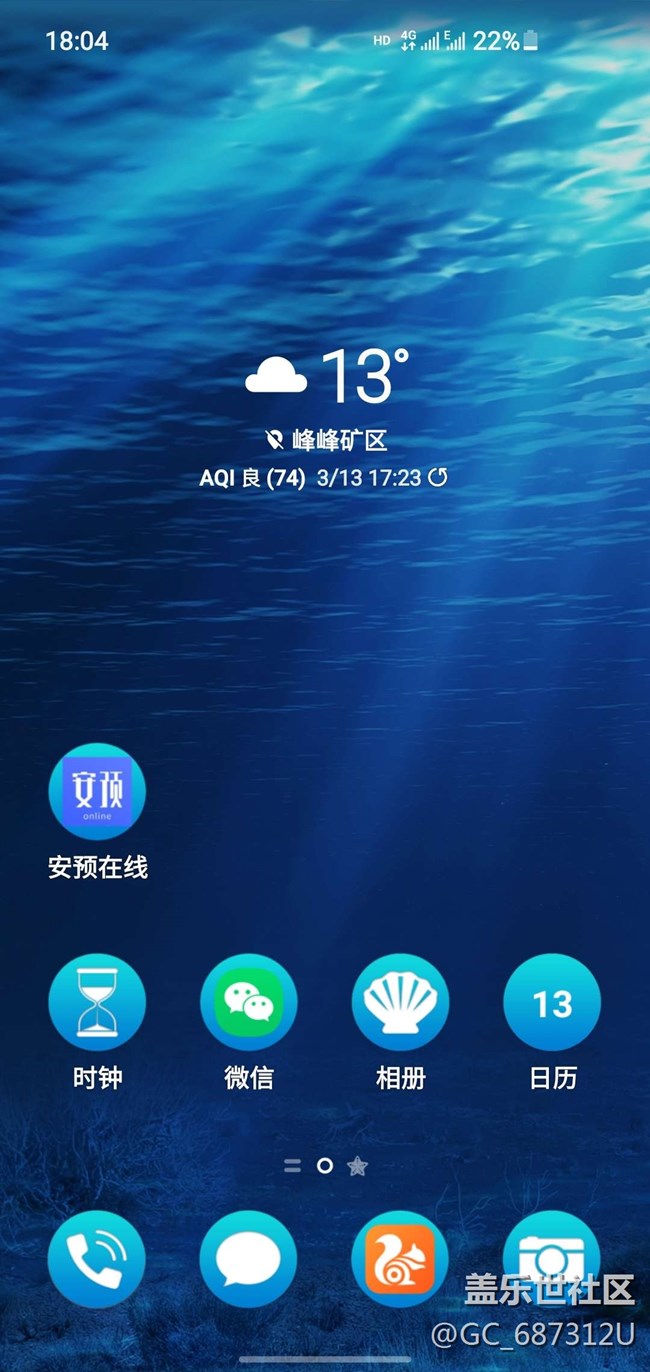This screenshot has height=1372, width=650.
Task: Launch the 时钟 clock app
Action: click(x=97, y=1002)
